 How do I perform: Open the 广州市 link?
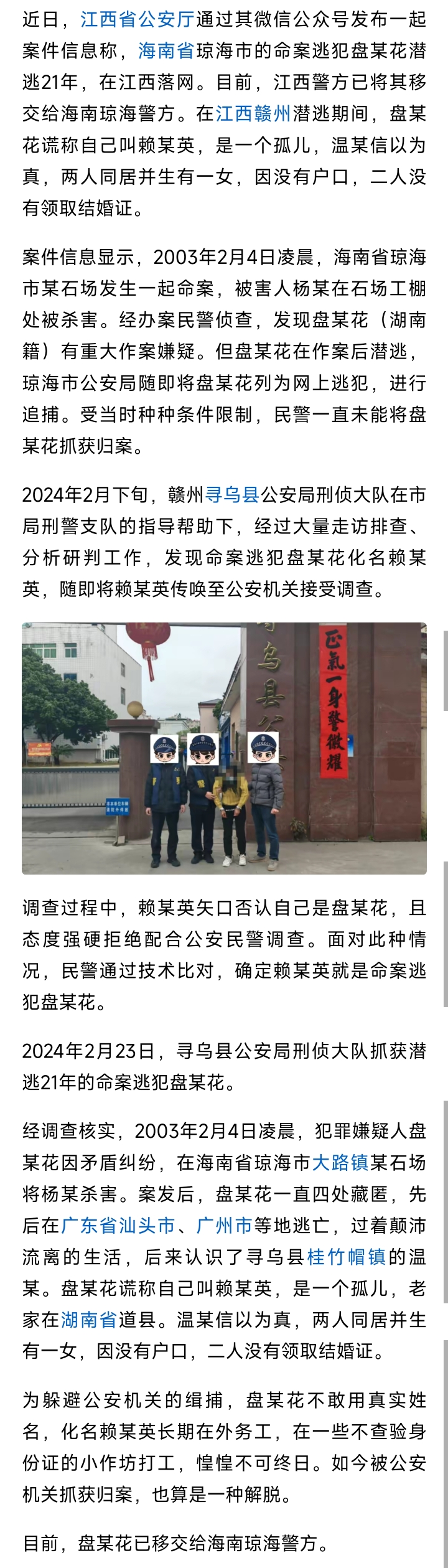coord(224,1226)
